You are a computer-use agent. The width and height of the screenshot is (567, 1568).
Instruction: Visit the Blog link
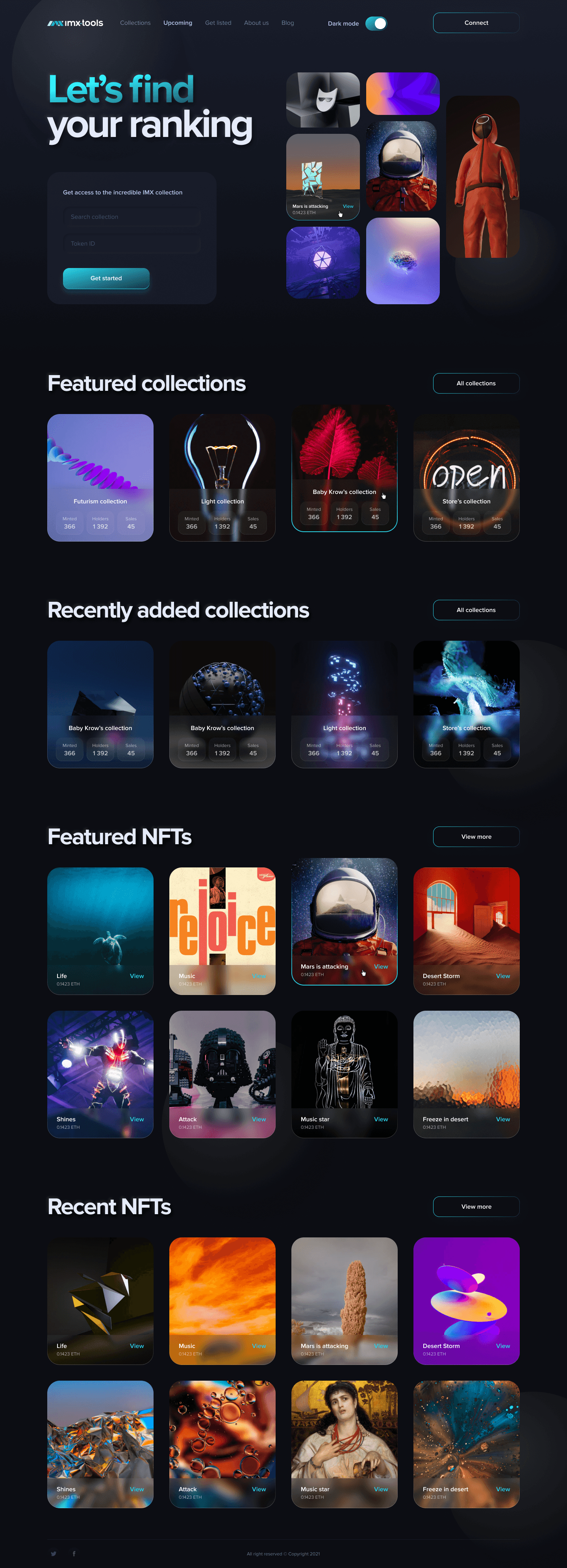coord(287,23)
